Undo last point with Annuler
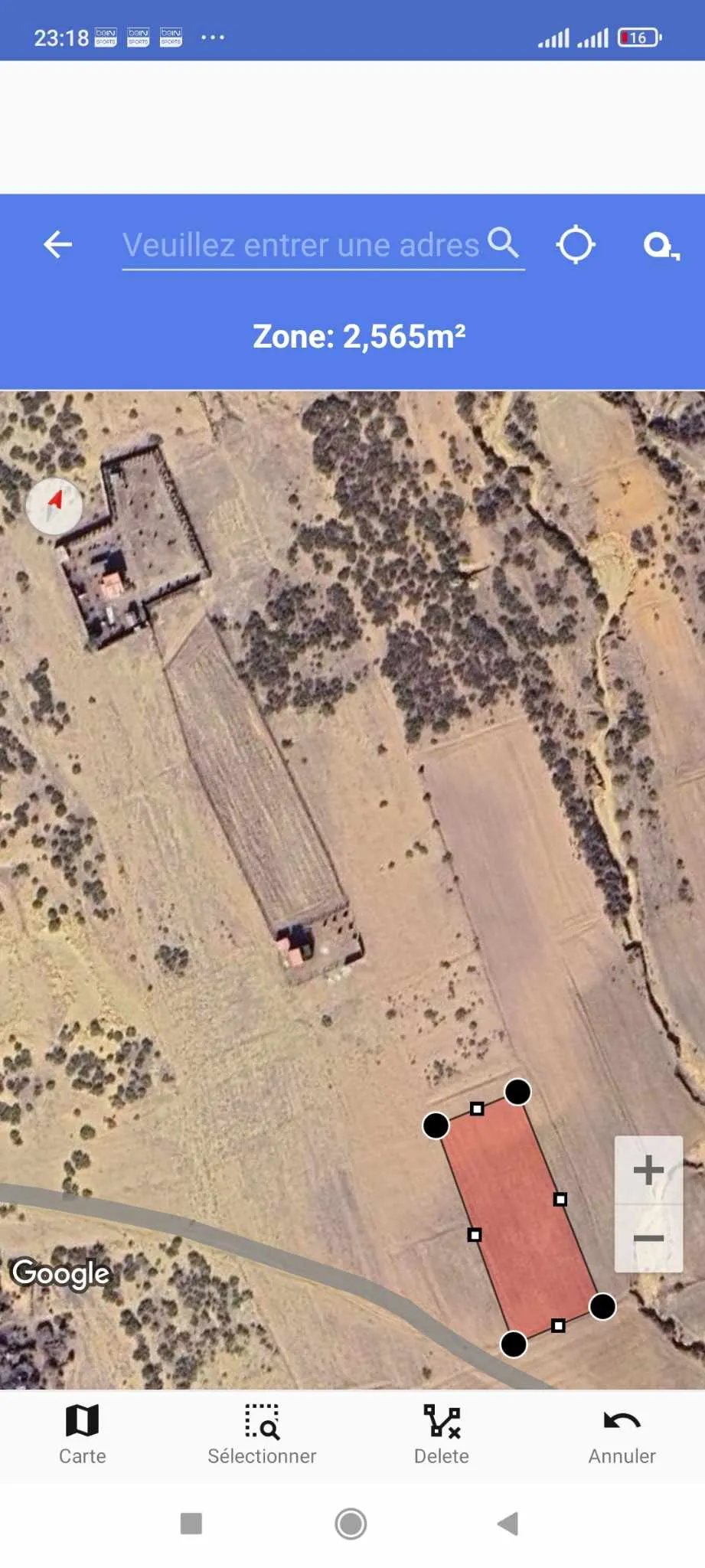The height and width of the screenshot is (1568, 705). click(622, 1435)
